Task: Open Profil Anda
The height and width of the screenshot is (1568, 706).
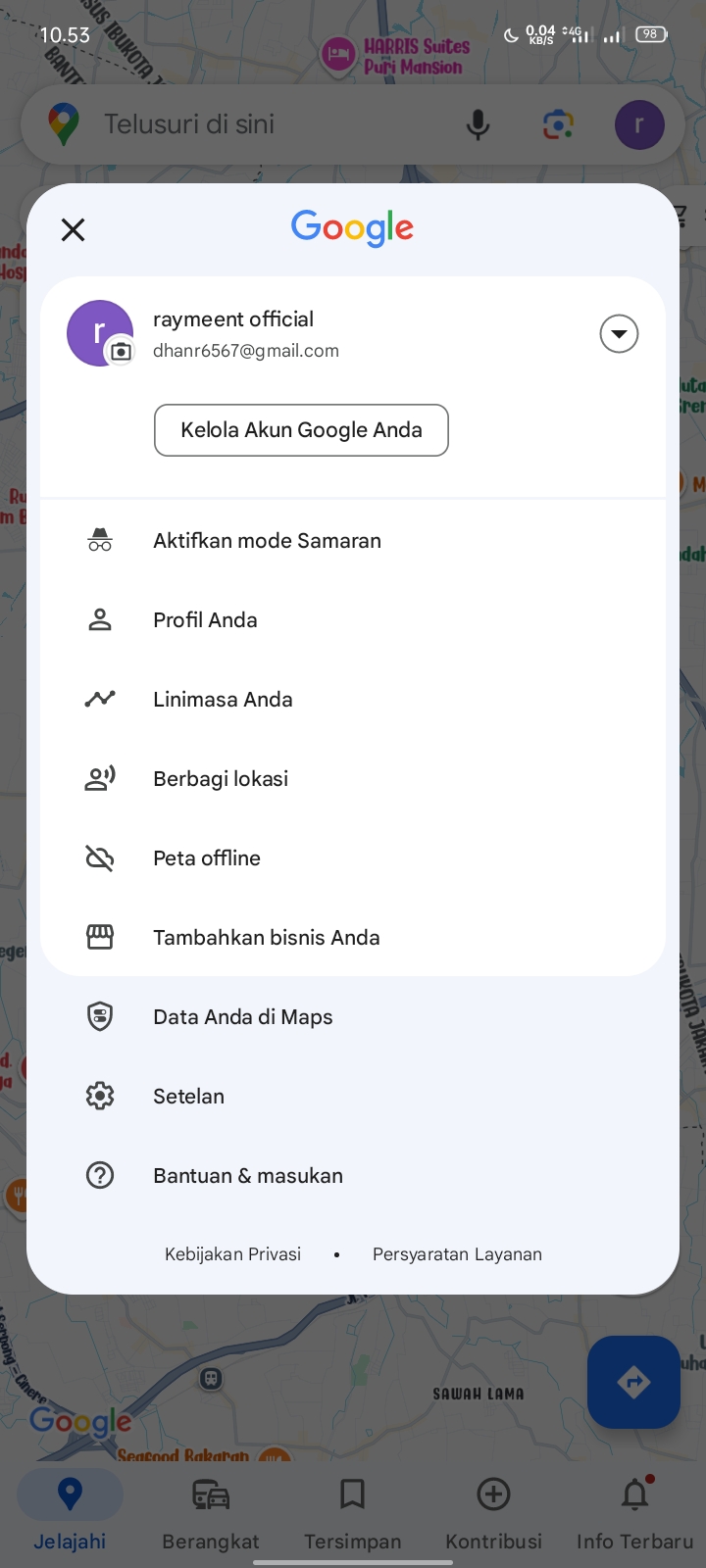Action: 353,620
